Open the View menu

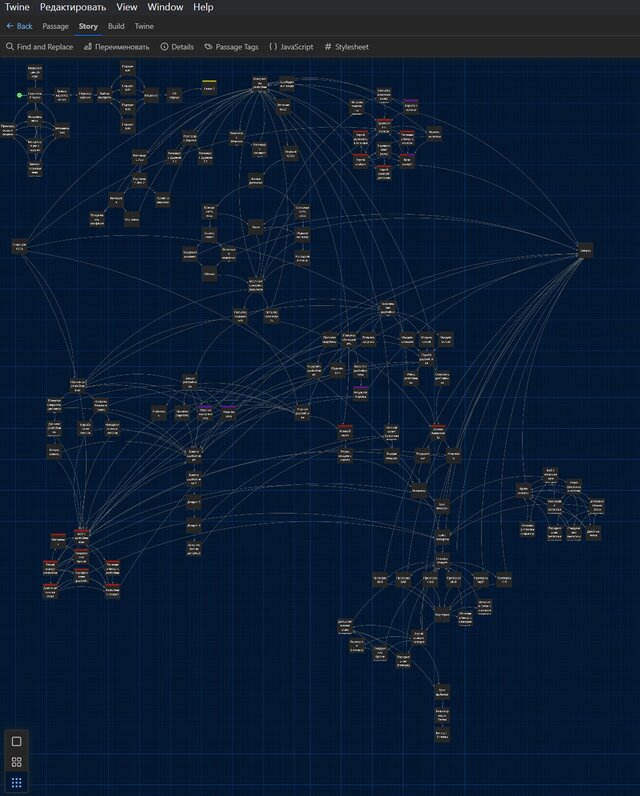tap(126, 7)
